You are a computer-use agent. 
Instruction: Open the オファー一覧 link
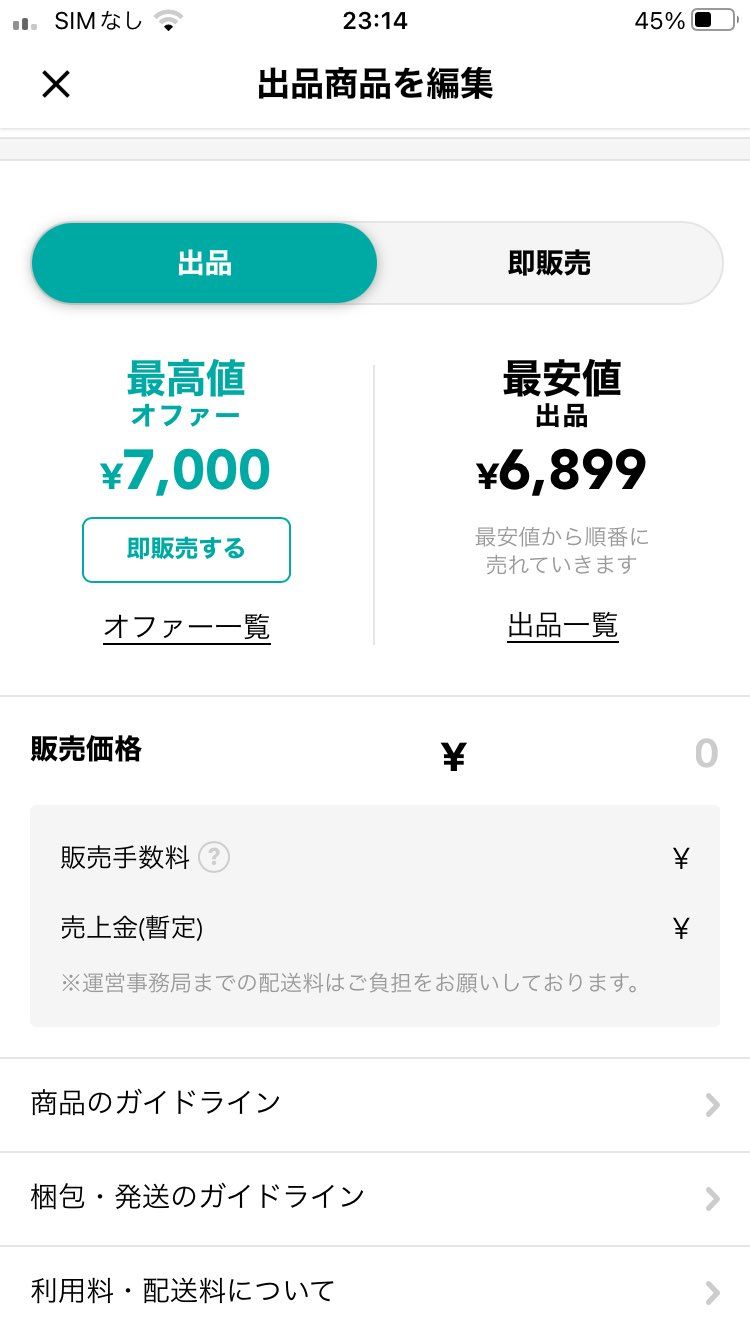186,627
